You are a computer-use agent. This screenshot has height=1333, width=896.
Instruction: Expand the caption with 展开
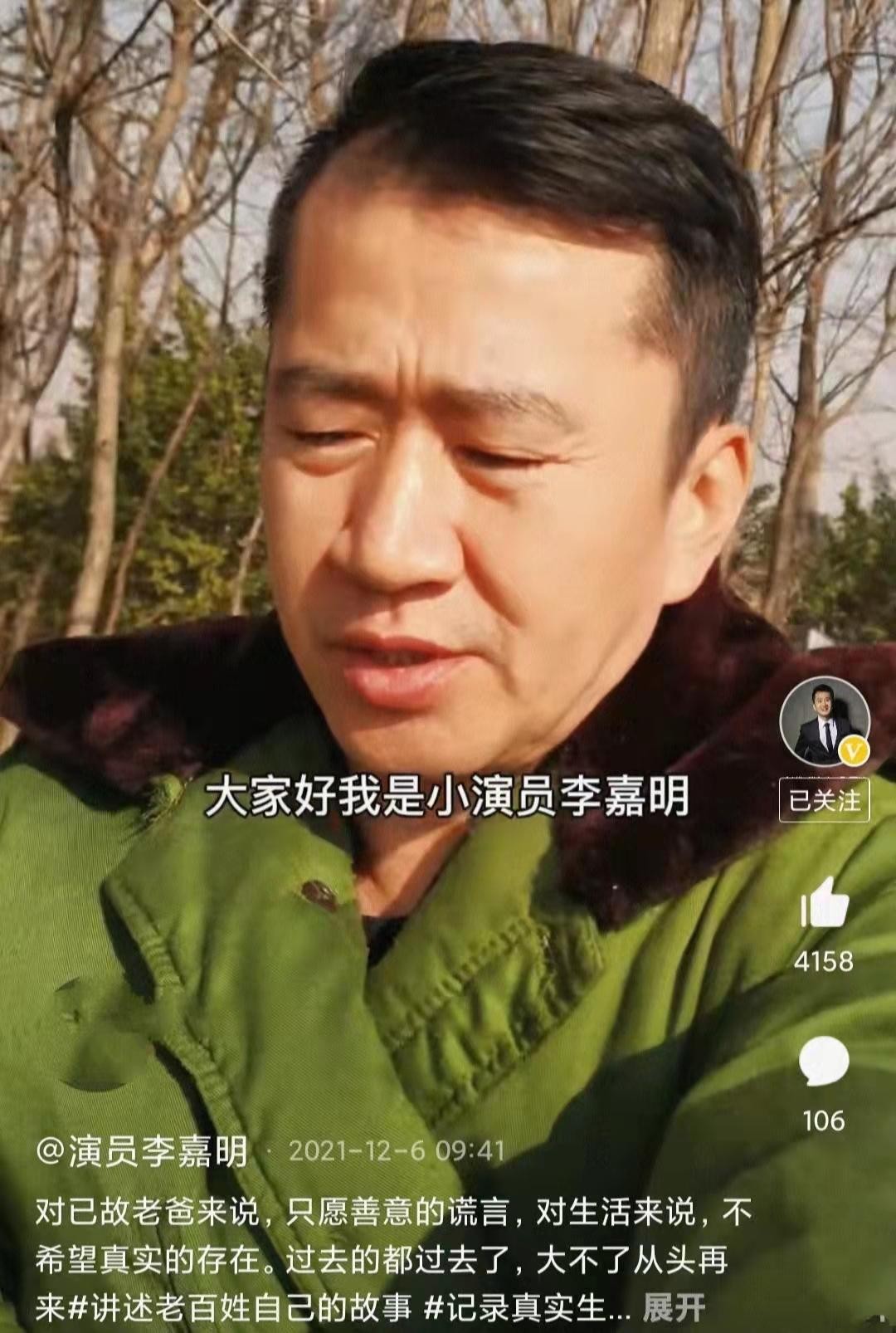click(x=674, y=1307)
